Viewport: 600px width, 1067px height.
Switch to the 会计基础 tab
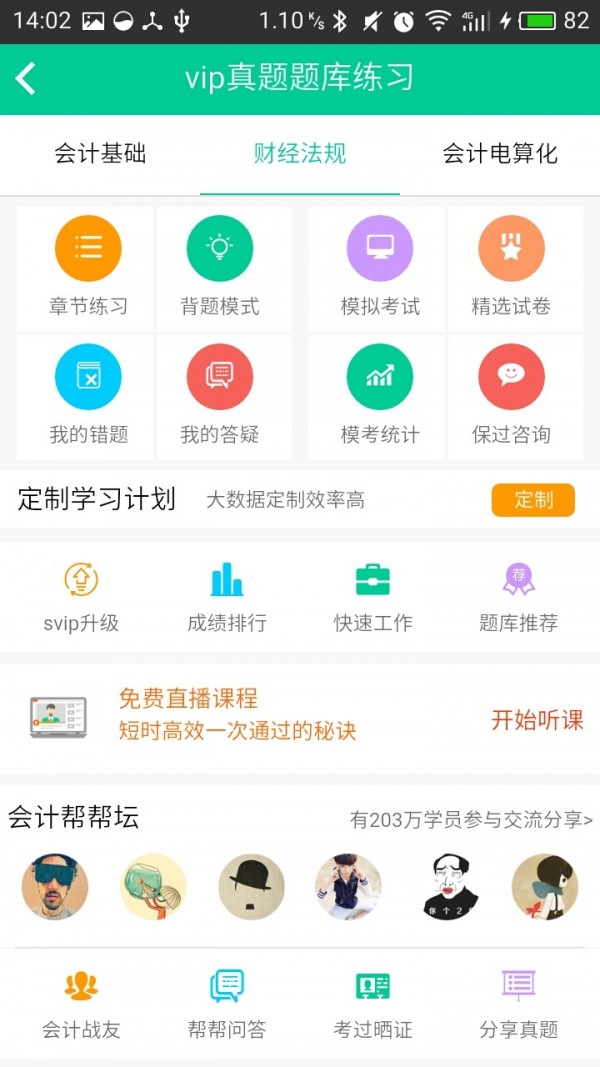point(100,154)
